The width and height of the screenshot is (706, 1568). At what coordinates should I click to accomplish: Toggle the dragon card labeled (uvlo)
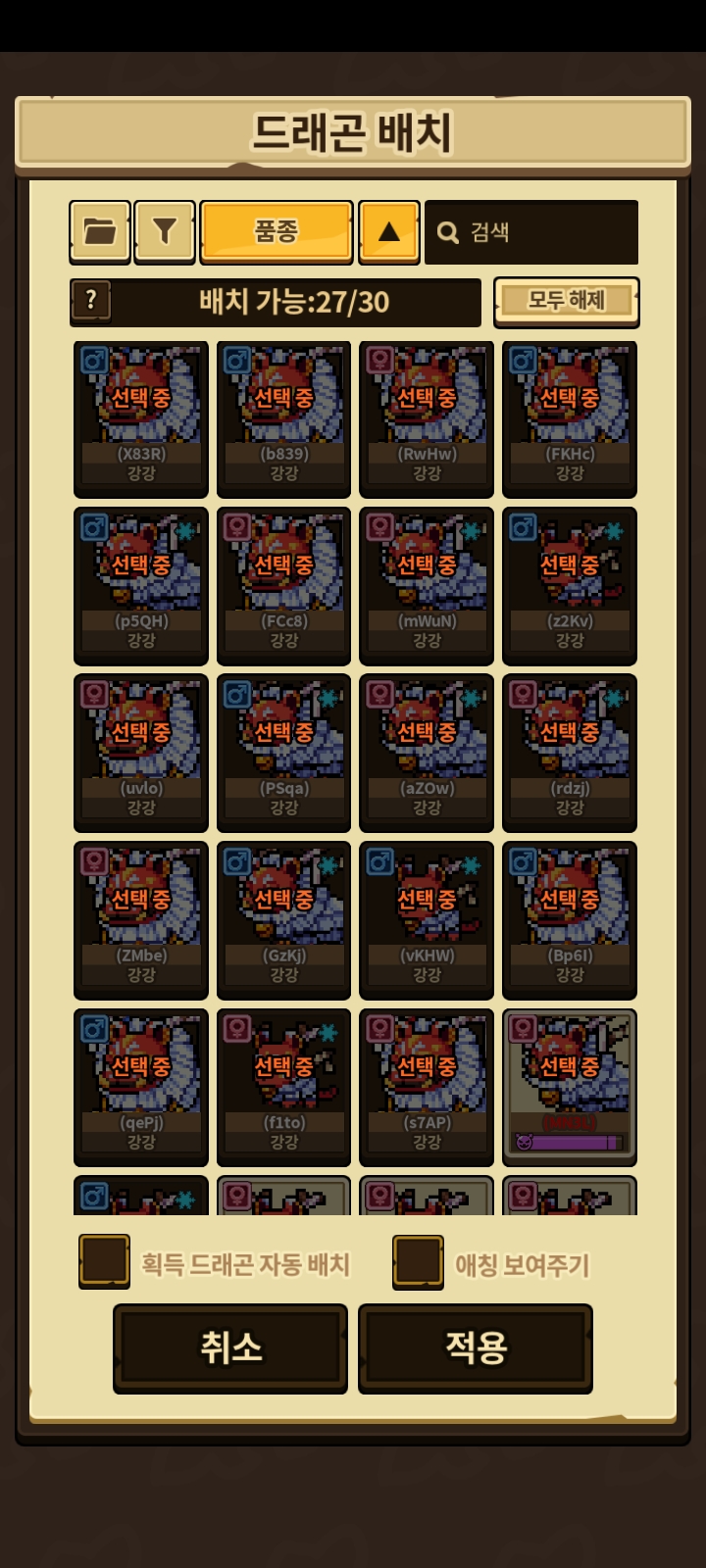tap(141, 753)
